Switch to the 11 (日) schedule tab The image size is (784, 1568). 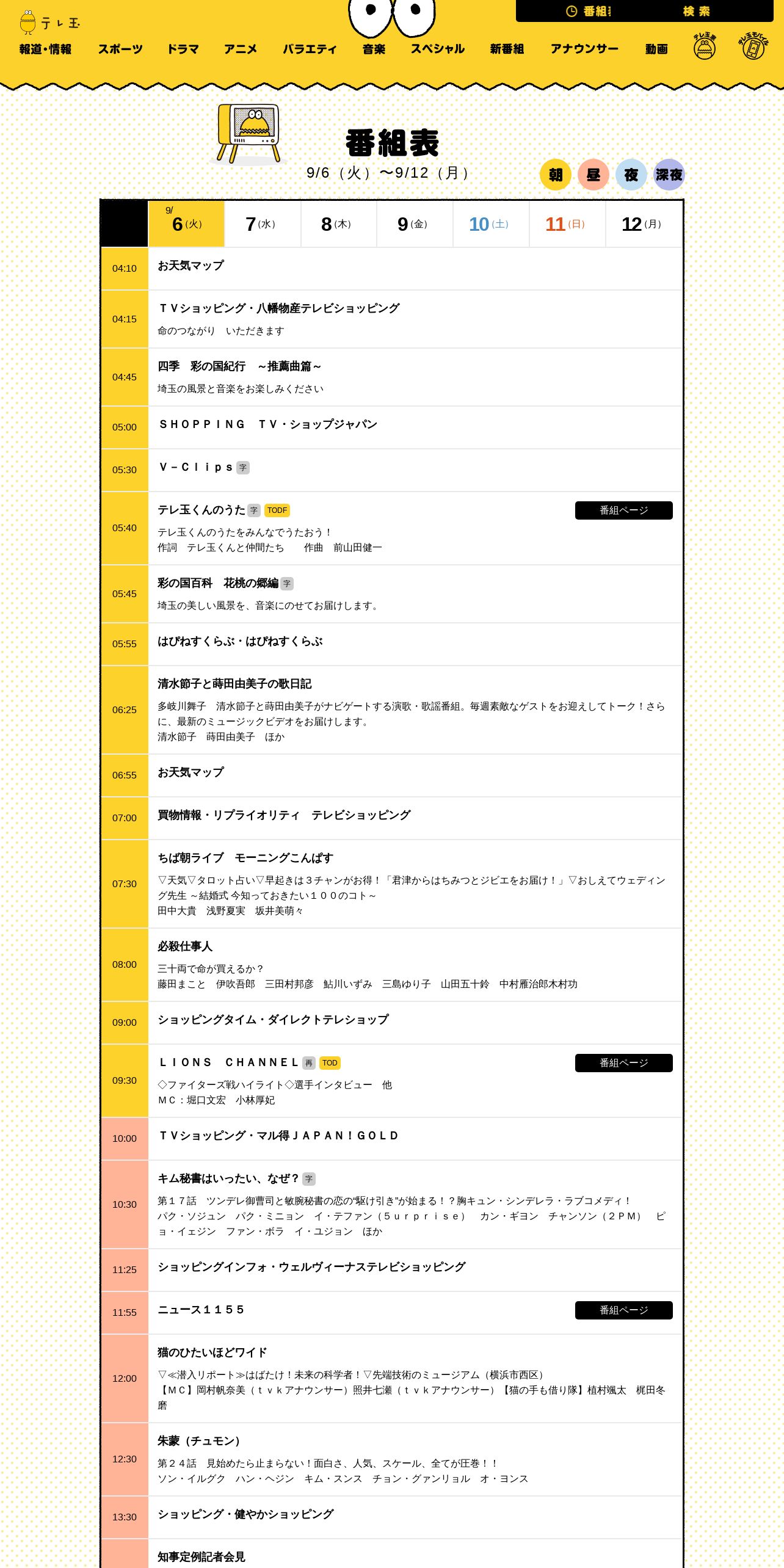[x=567, y=224]
